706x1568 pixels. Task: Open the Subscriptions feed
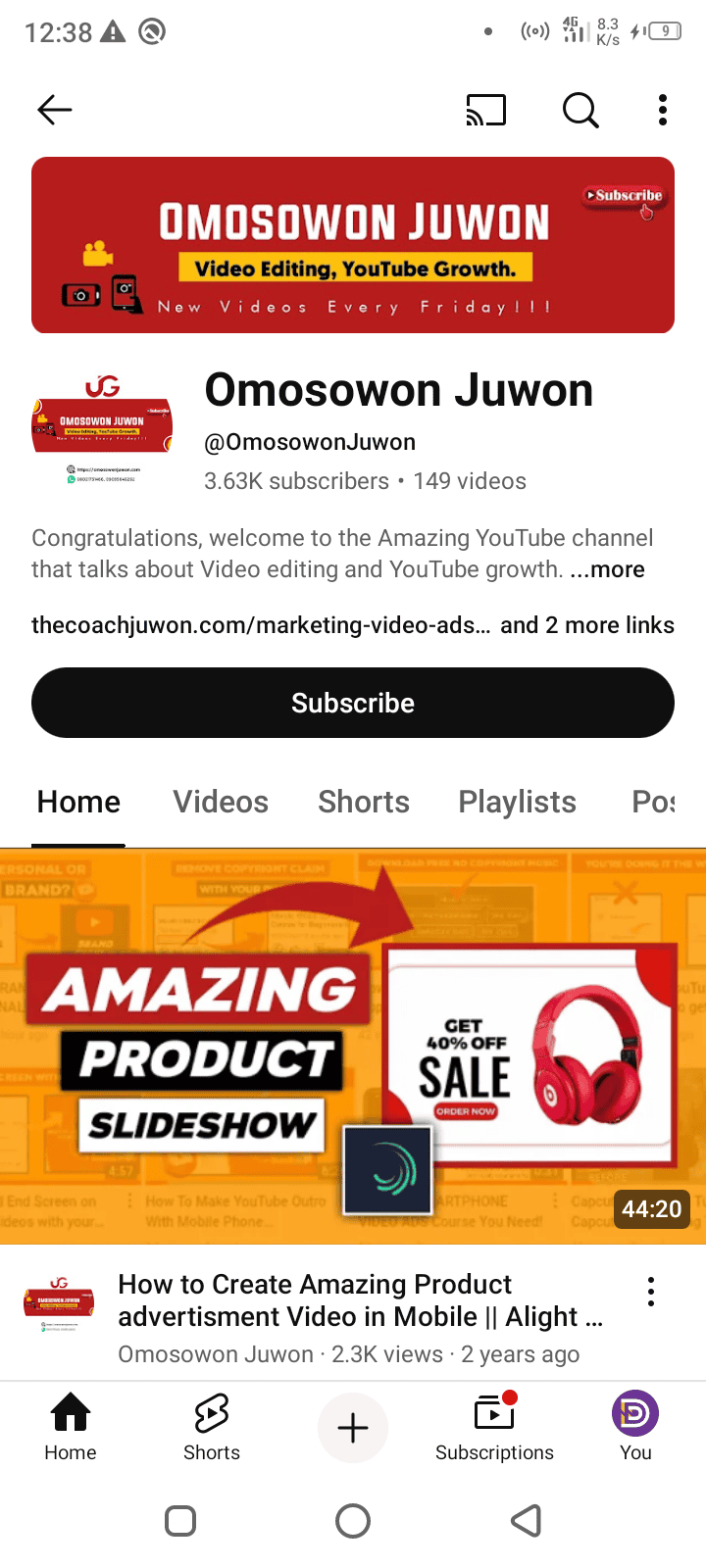pos(494,1427)
